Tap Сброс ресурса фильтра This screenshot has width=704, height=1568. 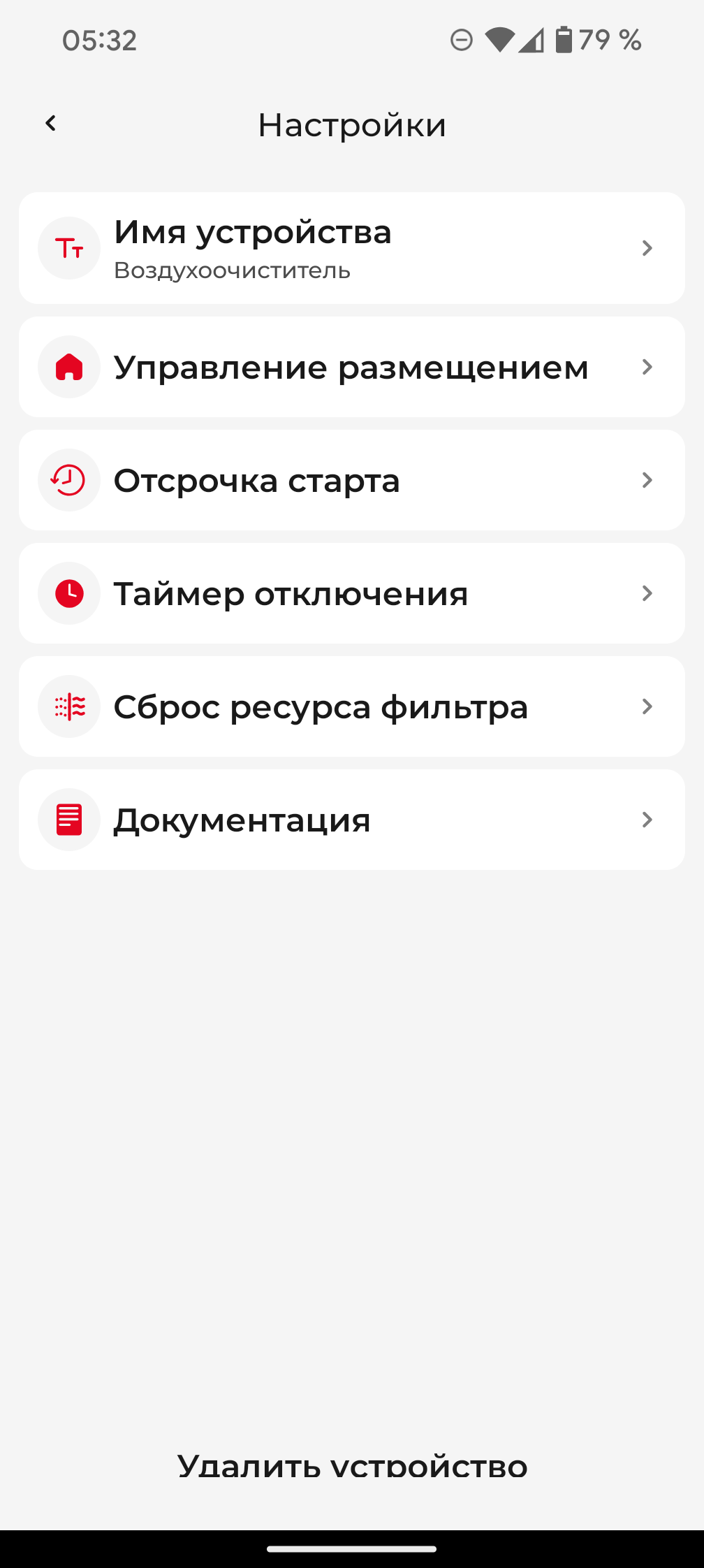351,706
